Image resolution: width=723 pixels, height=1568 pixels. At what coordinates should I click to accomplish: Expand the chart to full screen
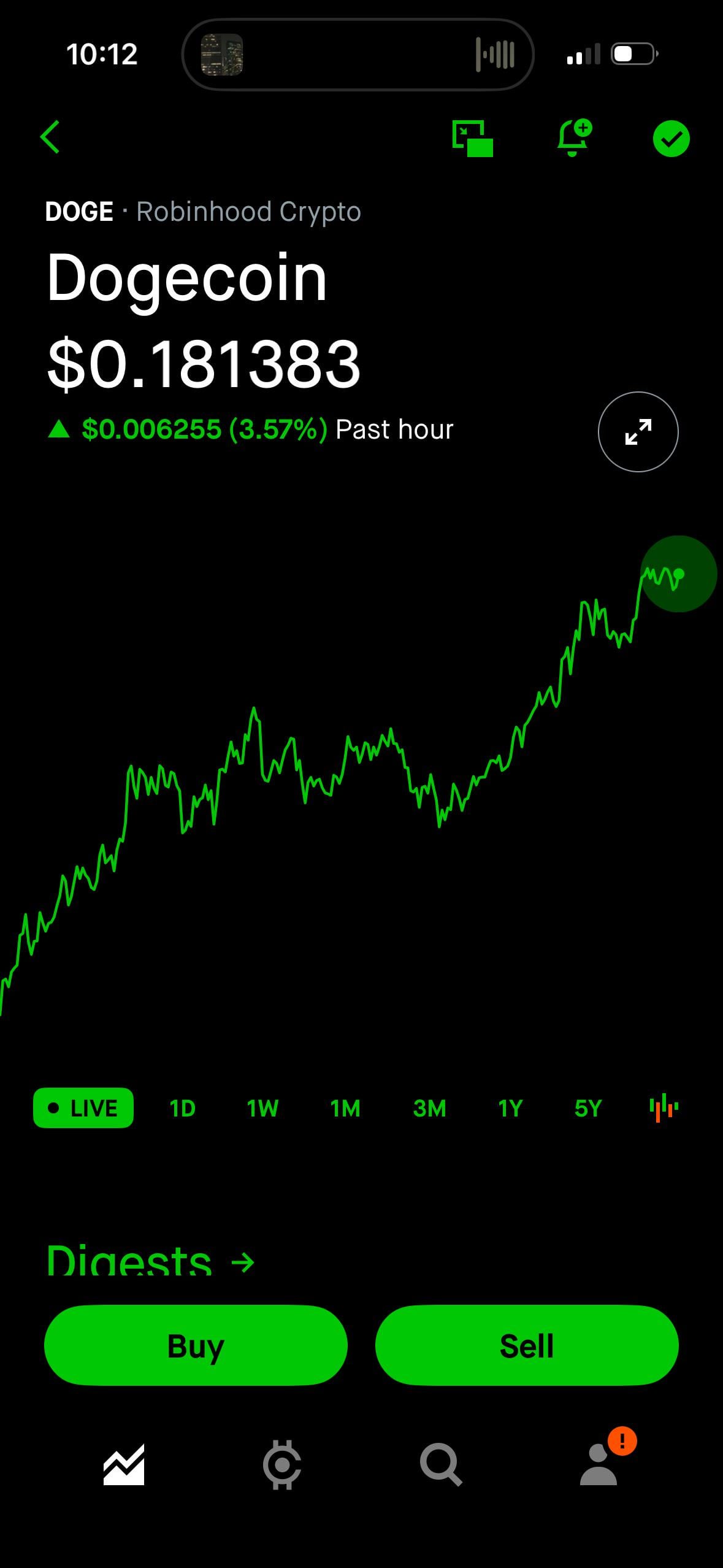tap(638, 431)
